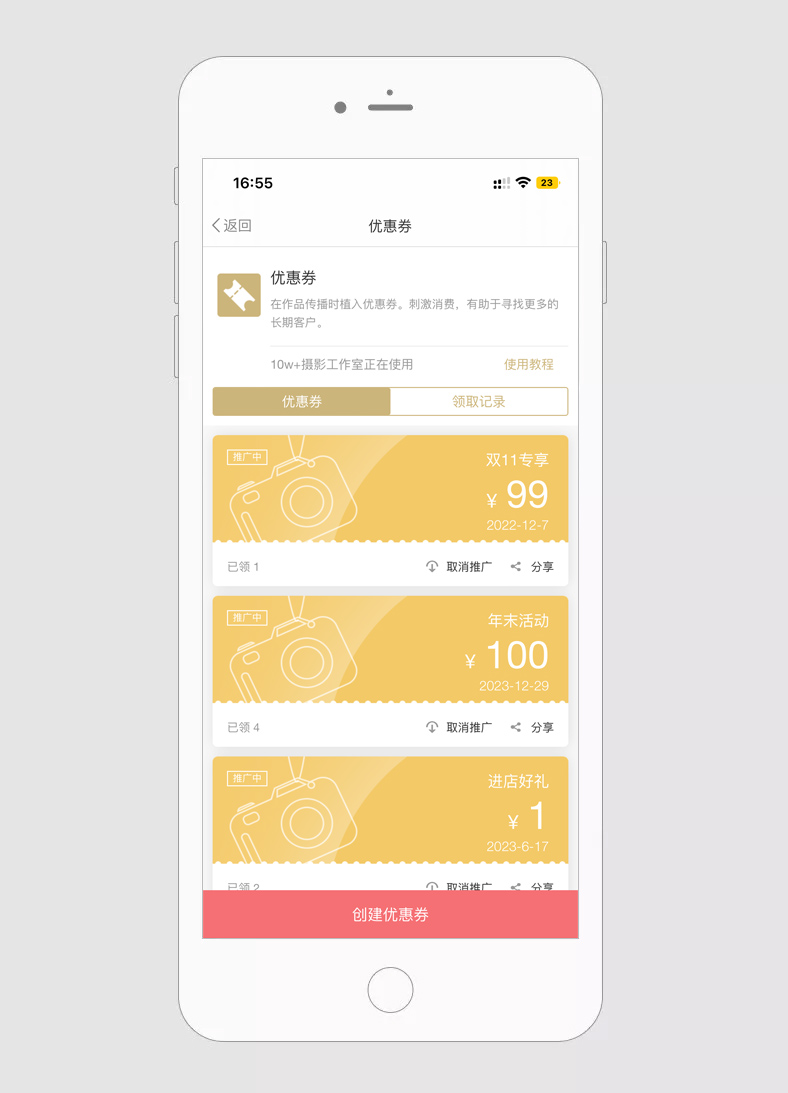Screen dimensions: 788x1093
Task: Open the 年末活动 coupon card
Action: (x=390, y=650)
